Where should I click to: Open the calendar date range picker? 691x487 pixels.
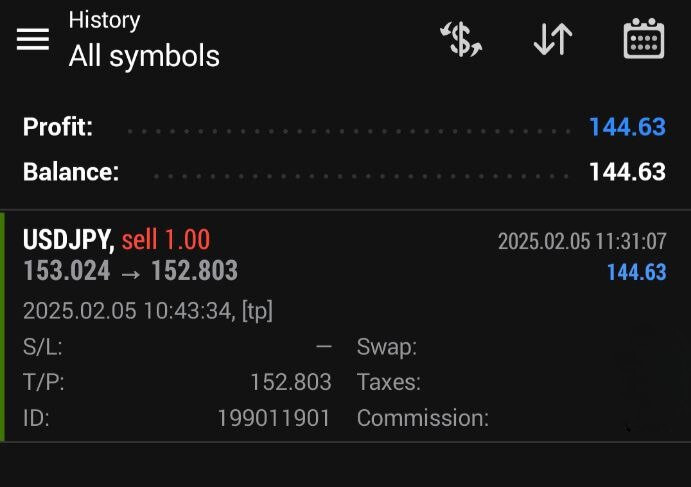point(643,39)
